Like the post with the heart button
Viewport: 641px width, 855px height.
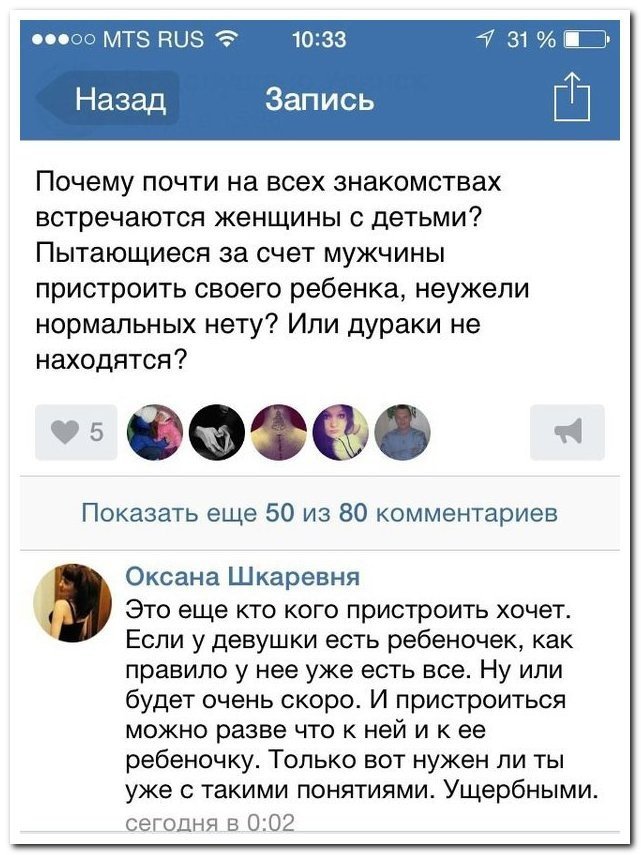coord(76,432)
